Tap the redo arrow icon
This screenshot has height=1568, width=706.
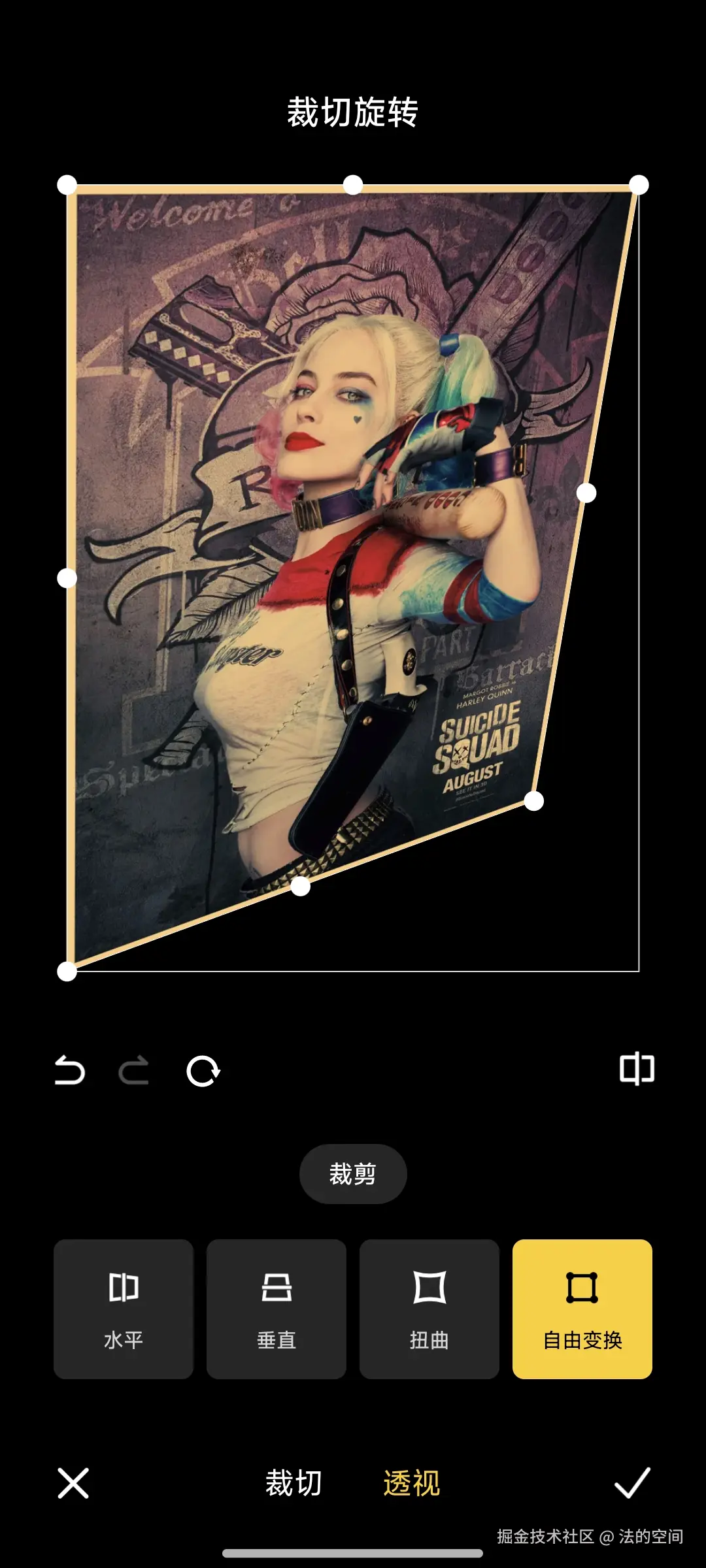pyautogui.click(x=134, y=1070)
